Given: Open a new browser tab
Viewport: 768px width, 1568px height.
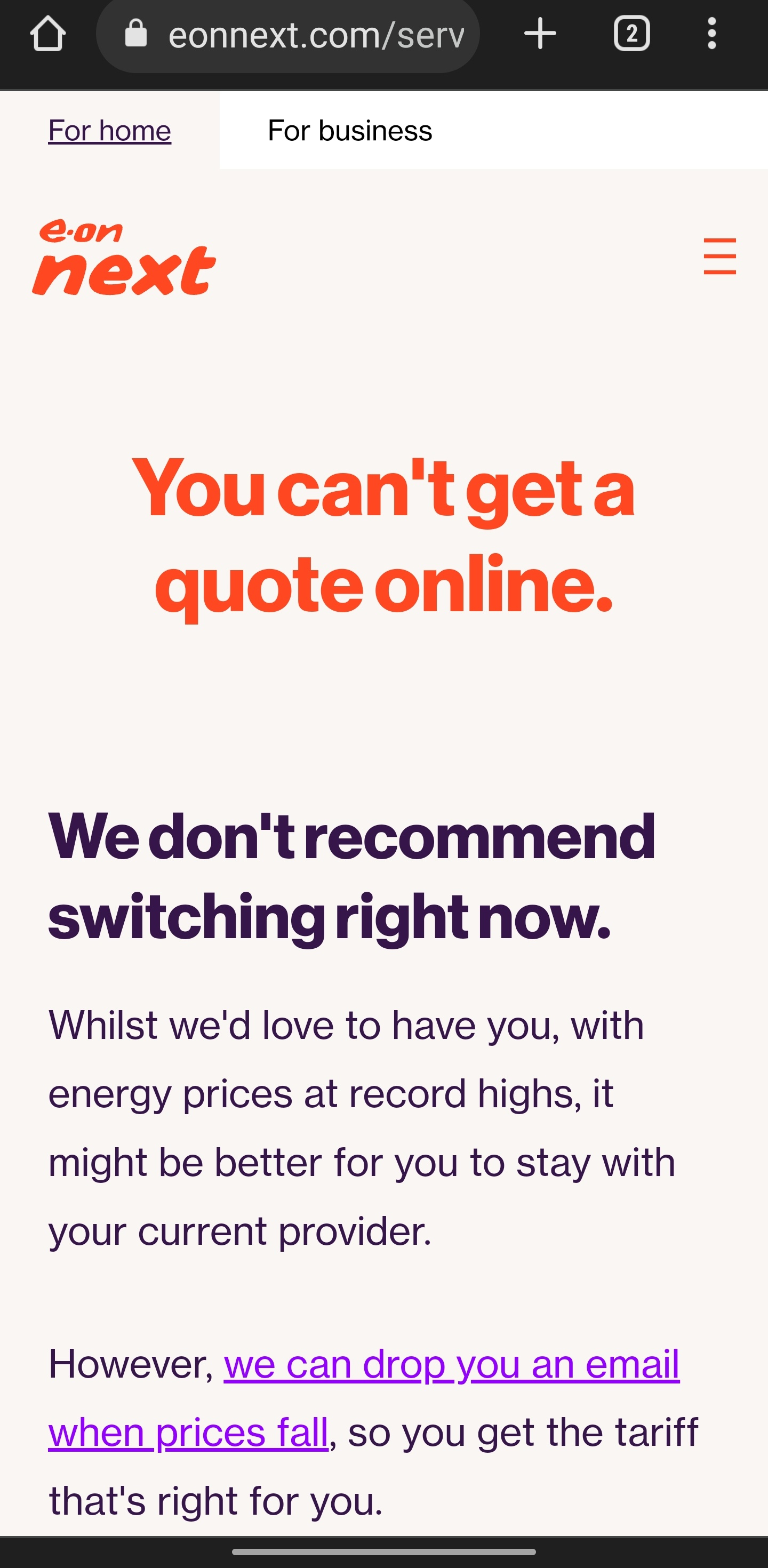Looking at the screenshot, I should tap(540, 34).
